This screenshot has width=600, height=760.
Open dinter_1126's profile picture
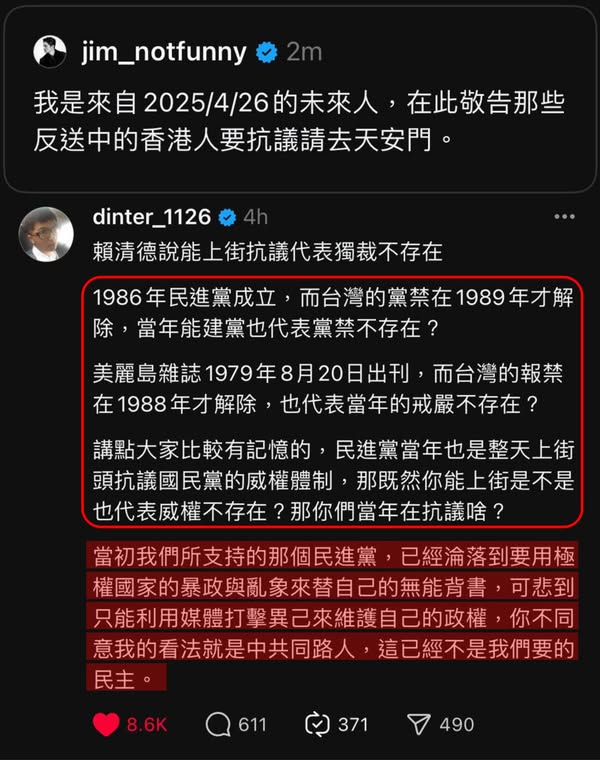tap(46, 236)
